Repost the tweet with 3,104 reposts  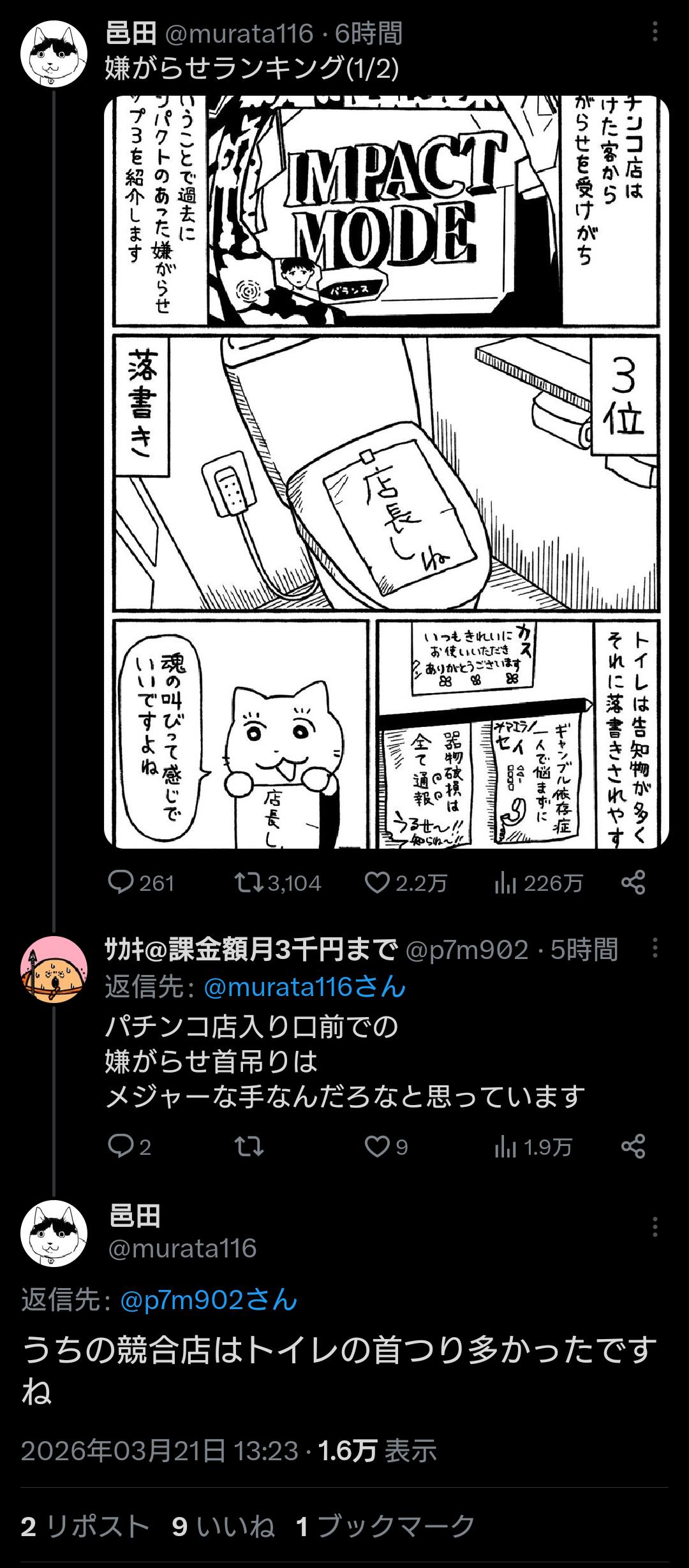point(244,883)
